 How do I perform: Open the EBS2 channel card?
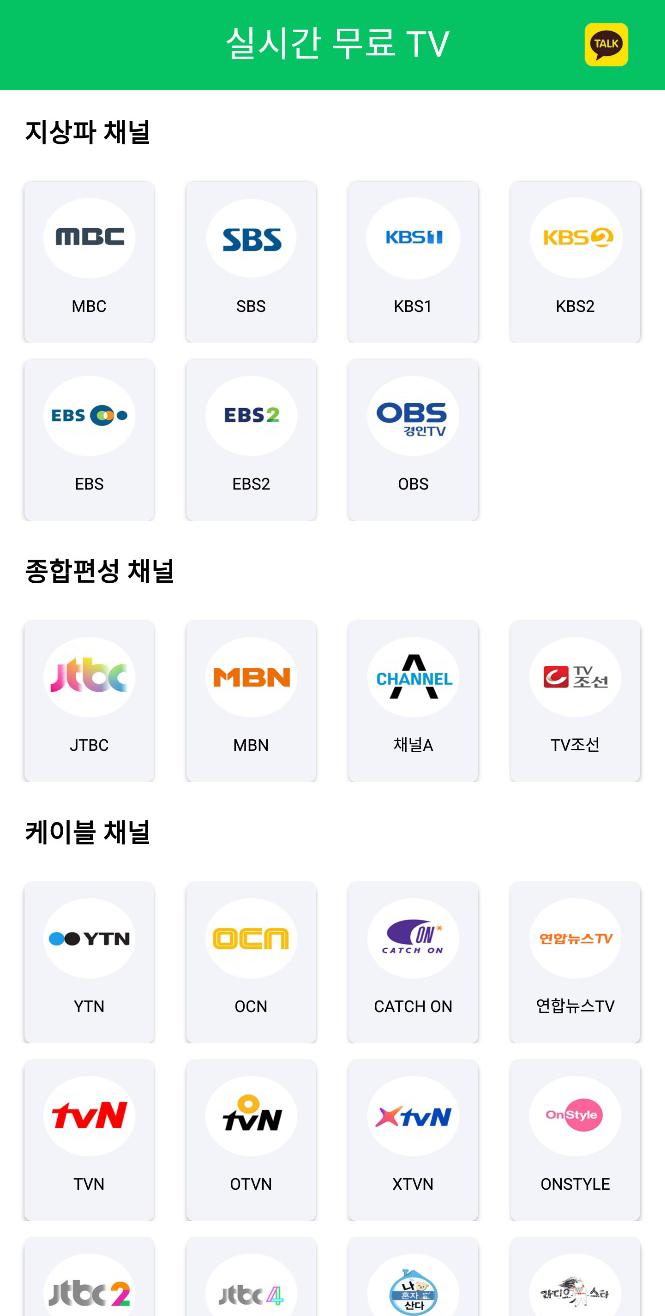(251, 439)
